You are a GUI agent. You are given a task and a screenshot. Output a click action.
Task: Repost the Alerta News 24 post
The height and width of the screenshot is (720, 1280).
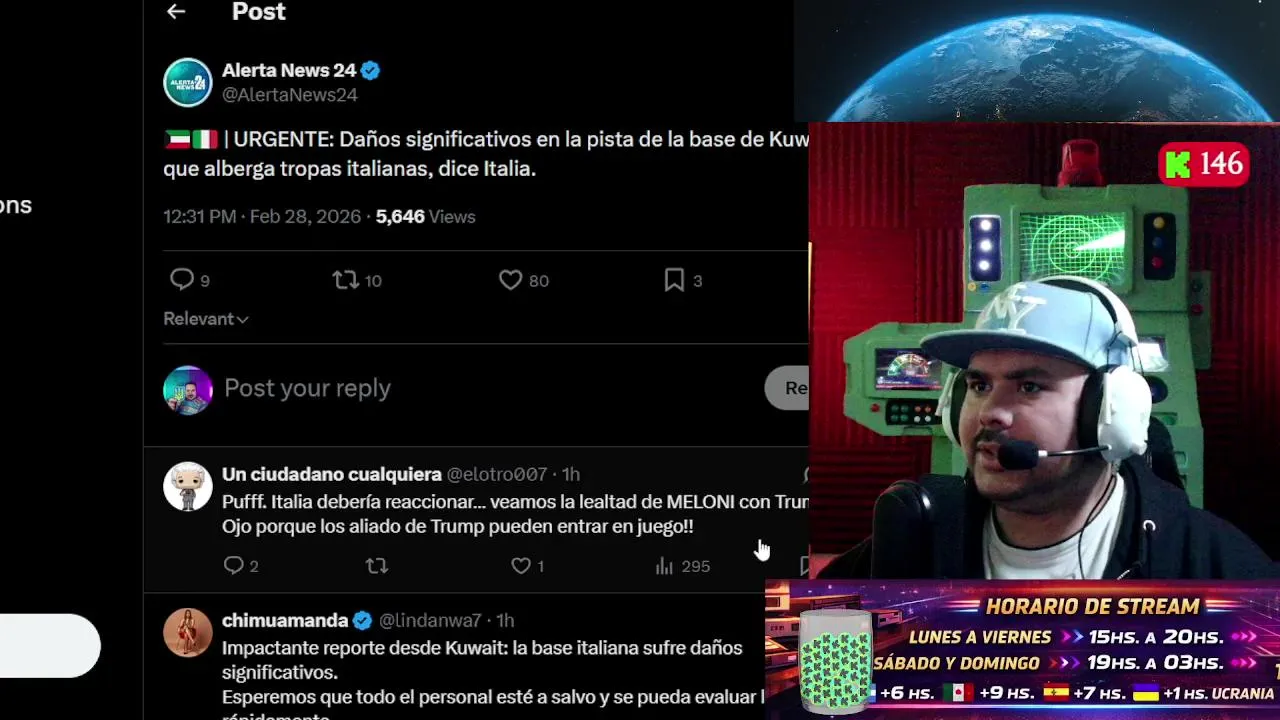(346, 280)
